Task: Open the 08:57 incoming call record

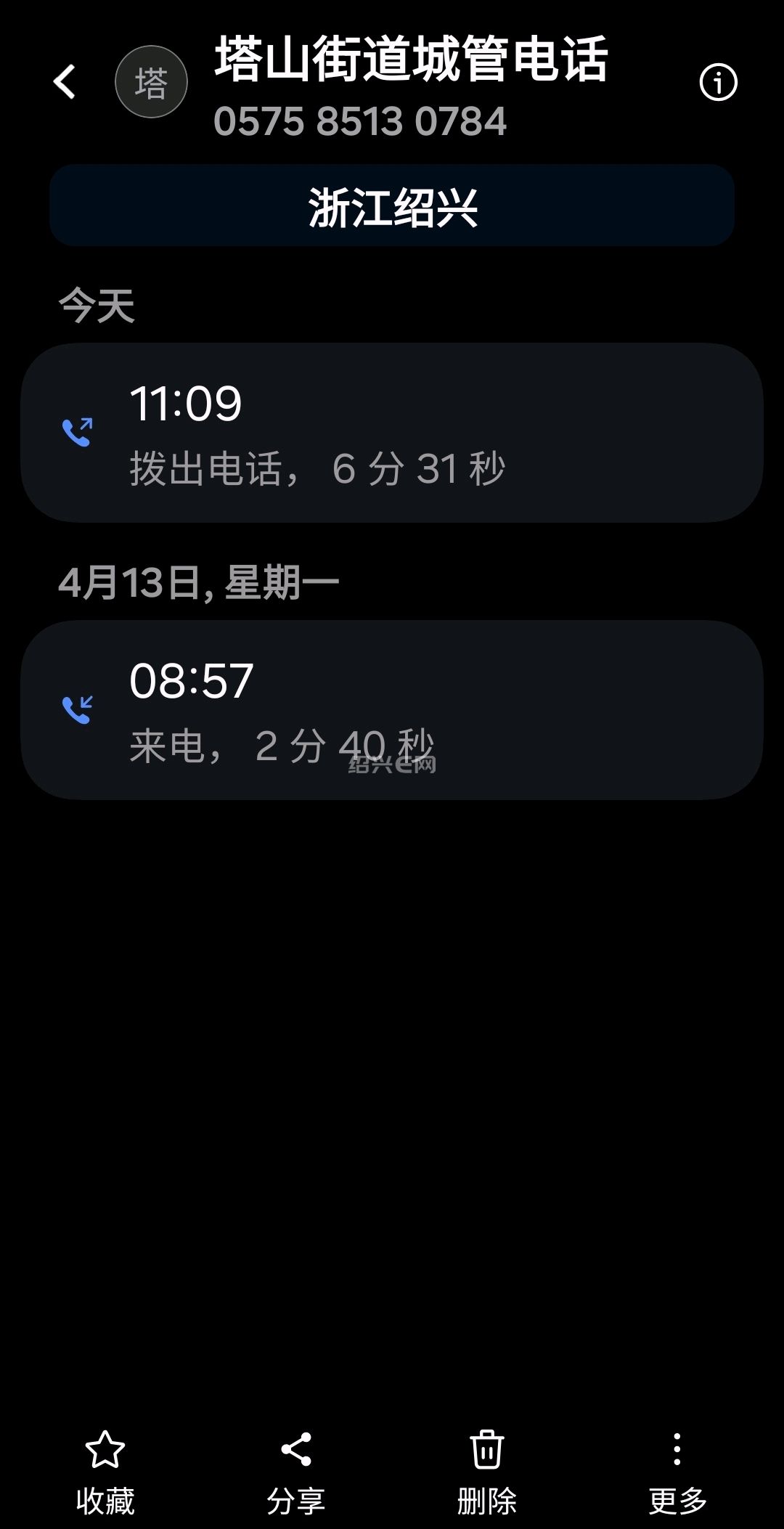Action: pyautogui.click(x=392, y=709)
